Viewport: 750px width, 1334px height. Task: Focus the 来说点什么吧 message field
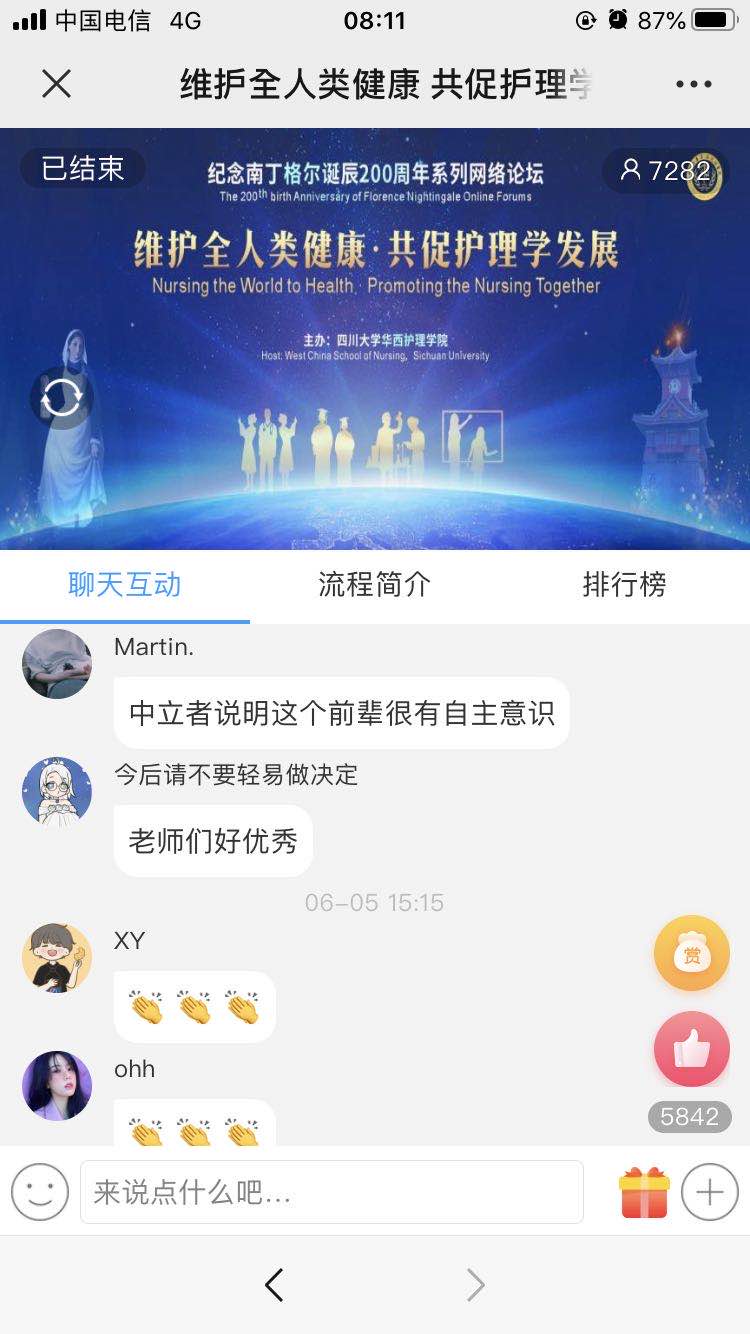(x=331, y=1192)
